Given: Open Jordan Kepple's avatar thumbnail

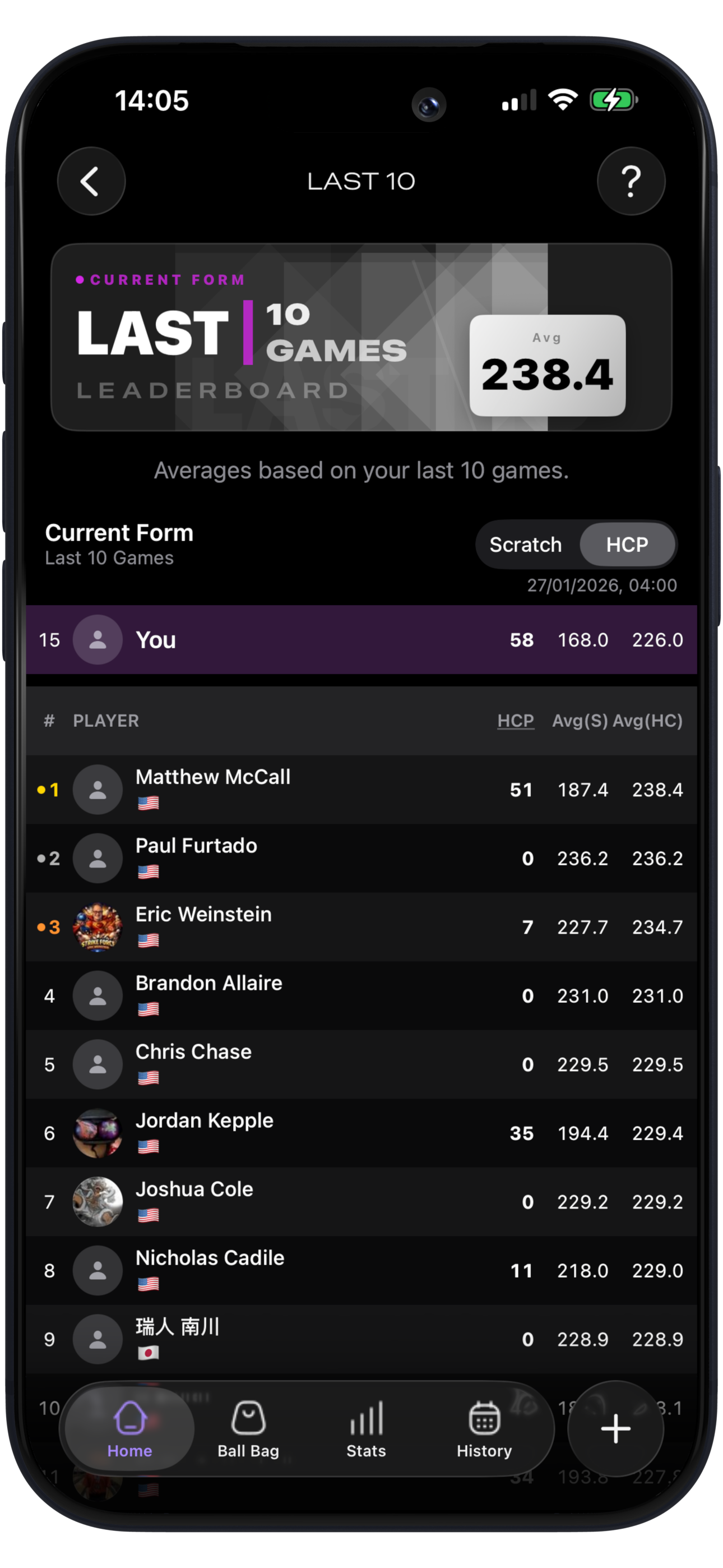Looking at the screenshot, I should click(98, 1133).
